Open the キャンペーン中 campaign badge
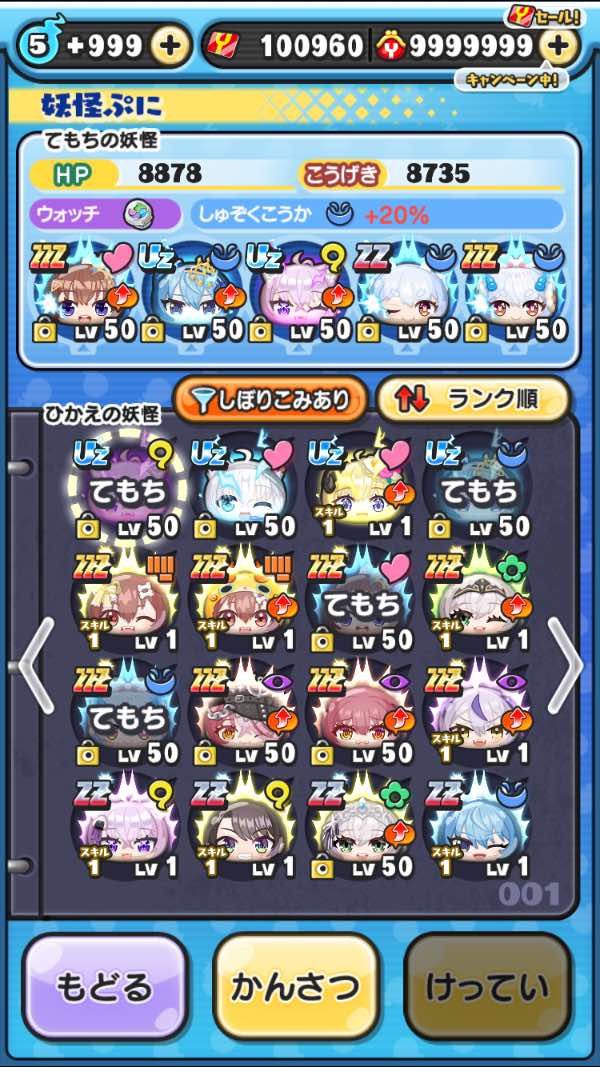 (512, 80)
